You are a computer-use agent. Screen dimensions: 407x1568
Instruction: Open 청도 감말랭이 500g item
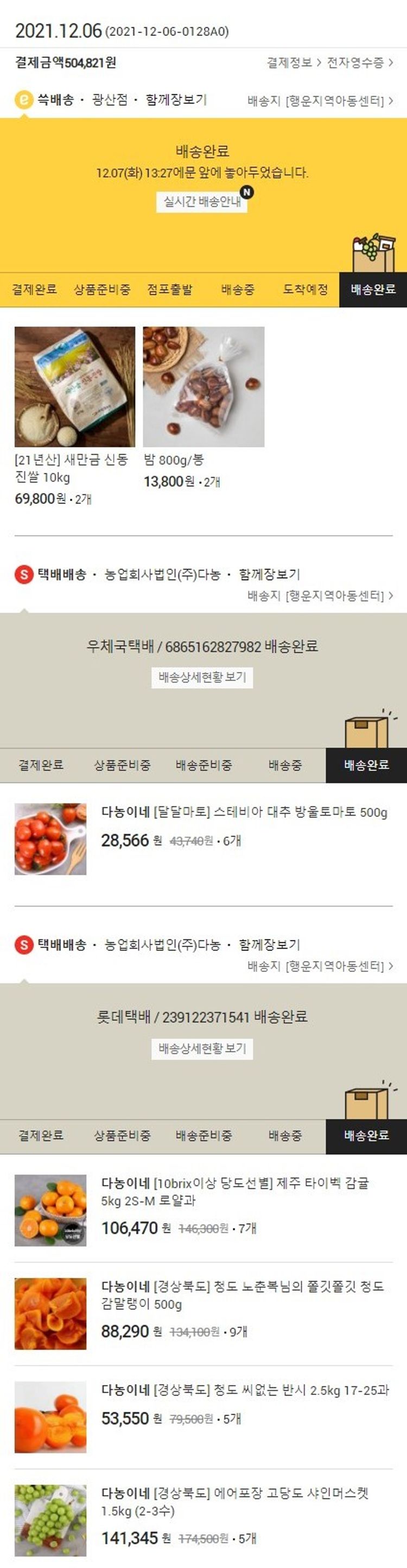[x=242, y=1295]
